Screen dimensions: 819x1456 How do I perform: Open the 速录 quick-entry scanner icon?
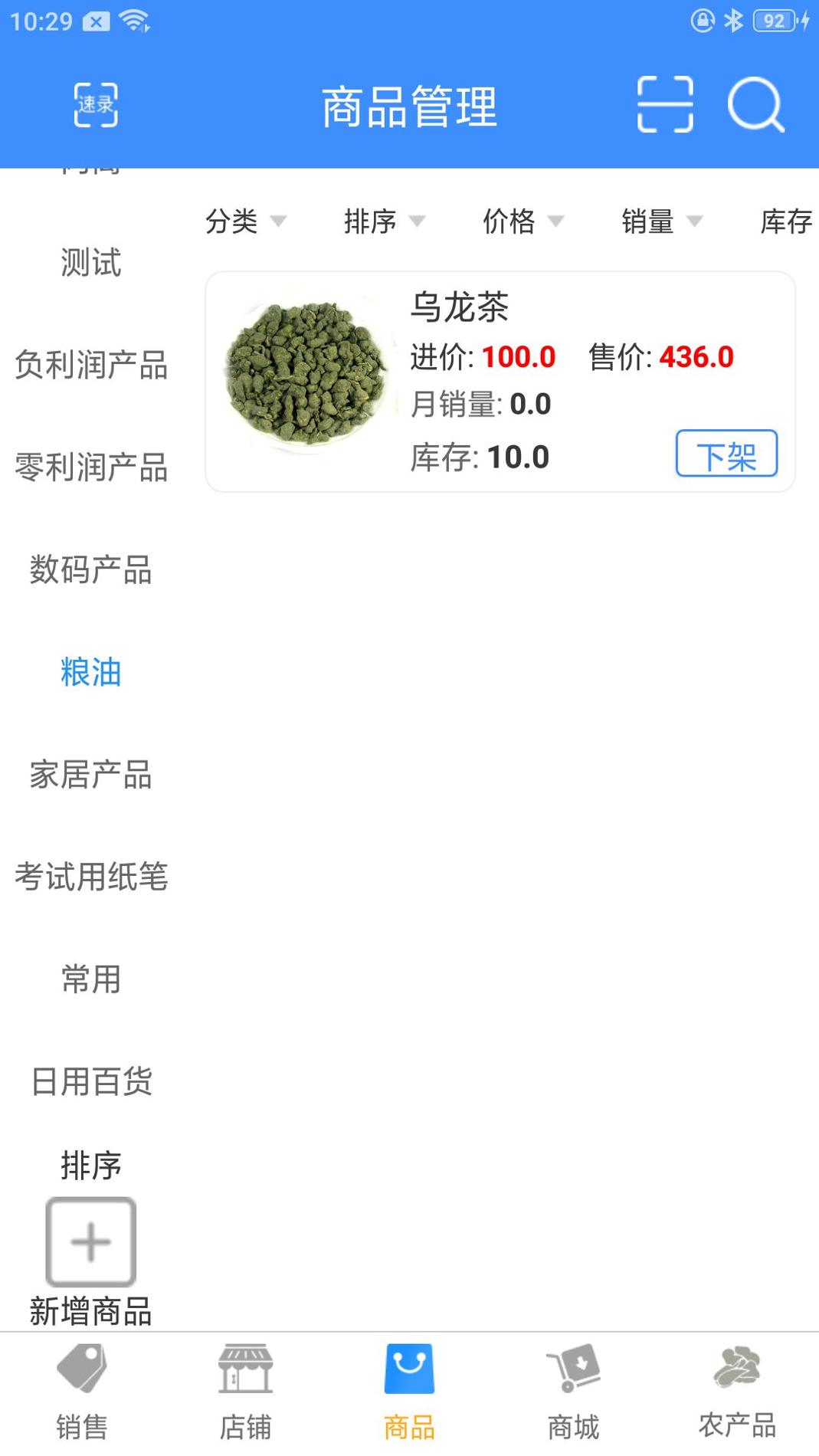click(96, 105)
